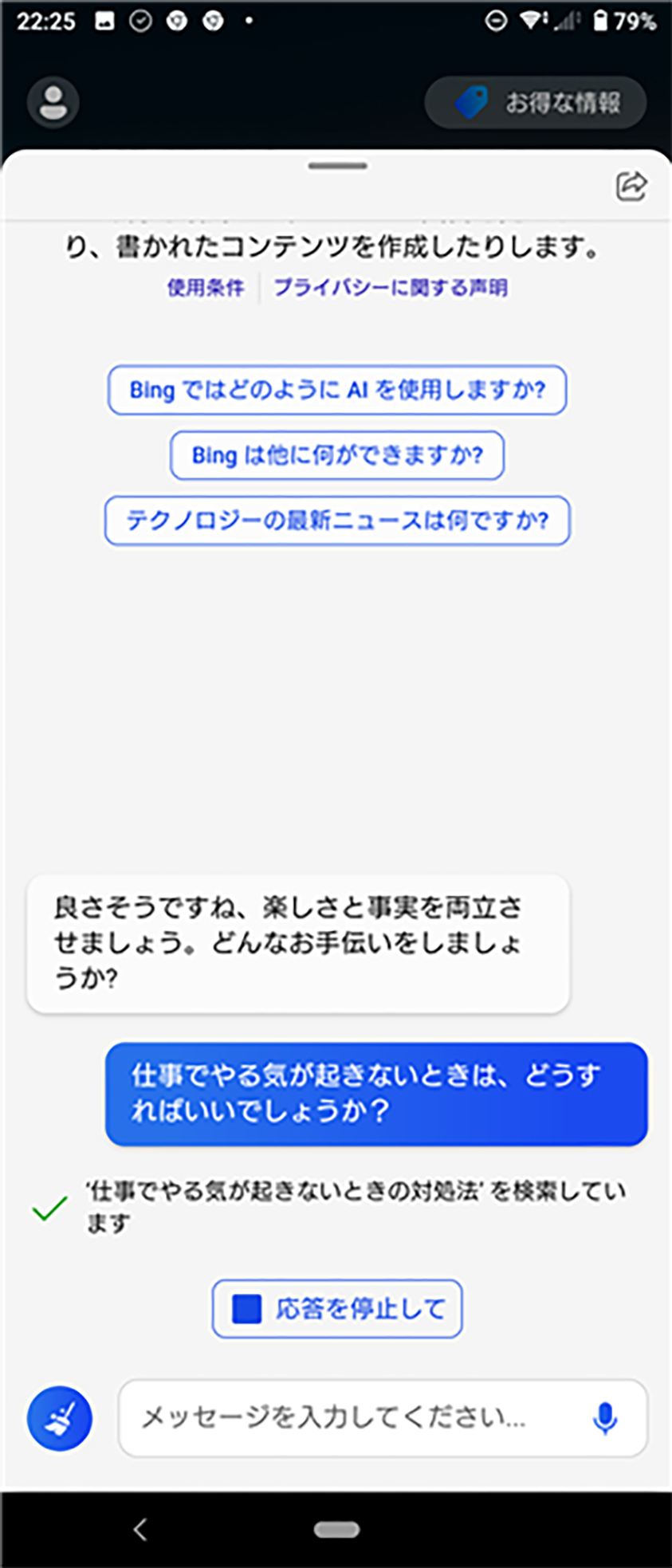The width and height of the screenshot is (672, 1568).
Task: Open the 使用条件 link
Action: [x=205, y=288]
